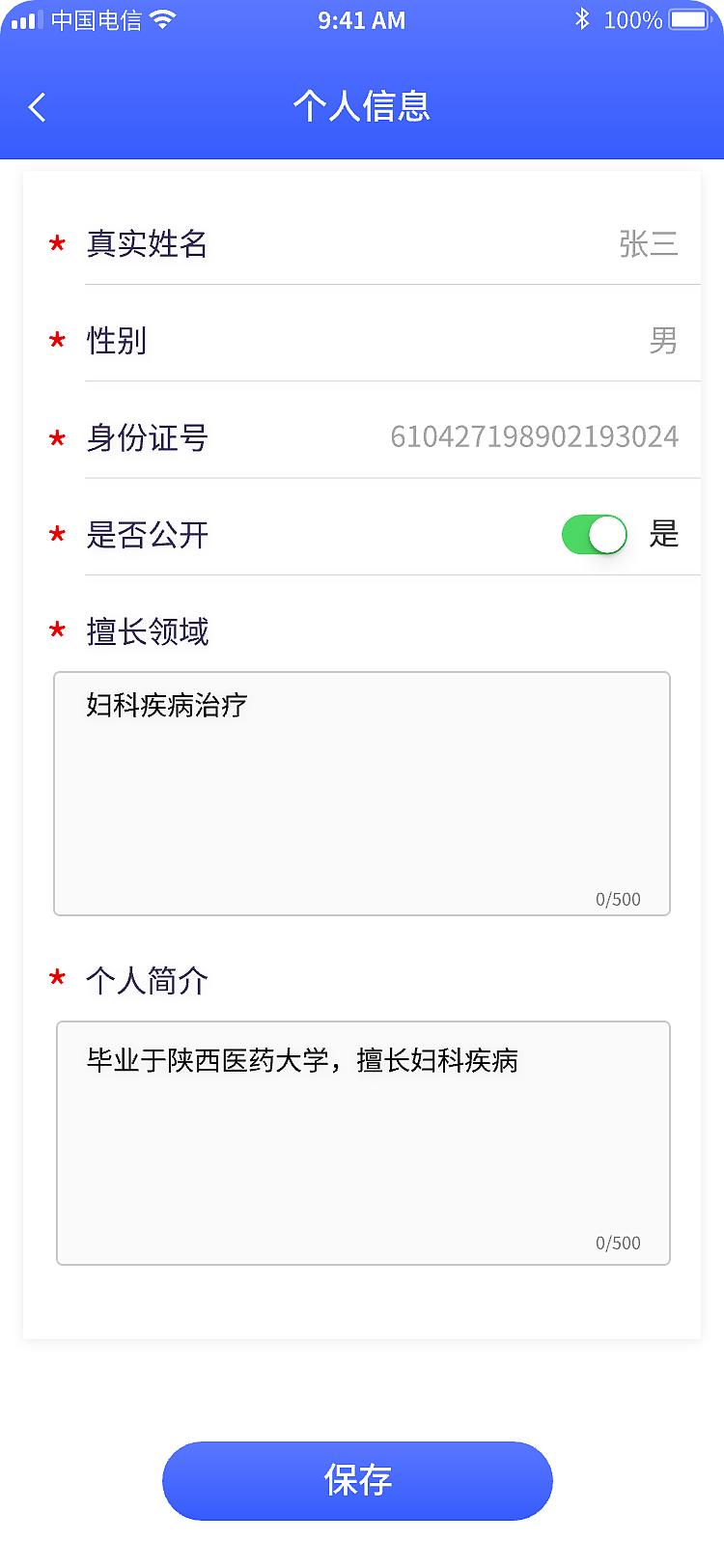The image size is (724, 1568).
Task: Toggle the public visibility switch to 否
Action: 594,534
